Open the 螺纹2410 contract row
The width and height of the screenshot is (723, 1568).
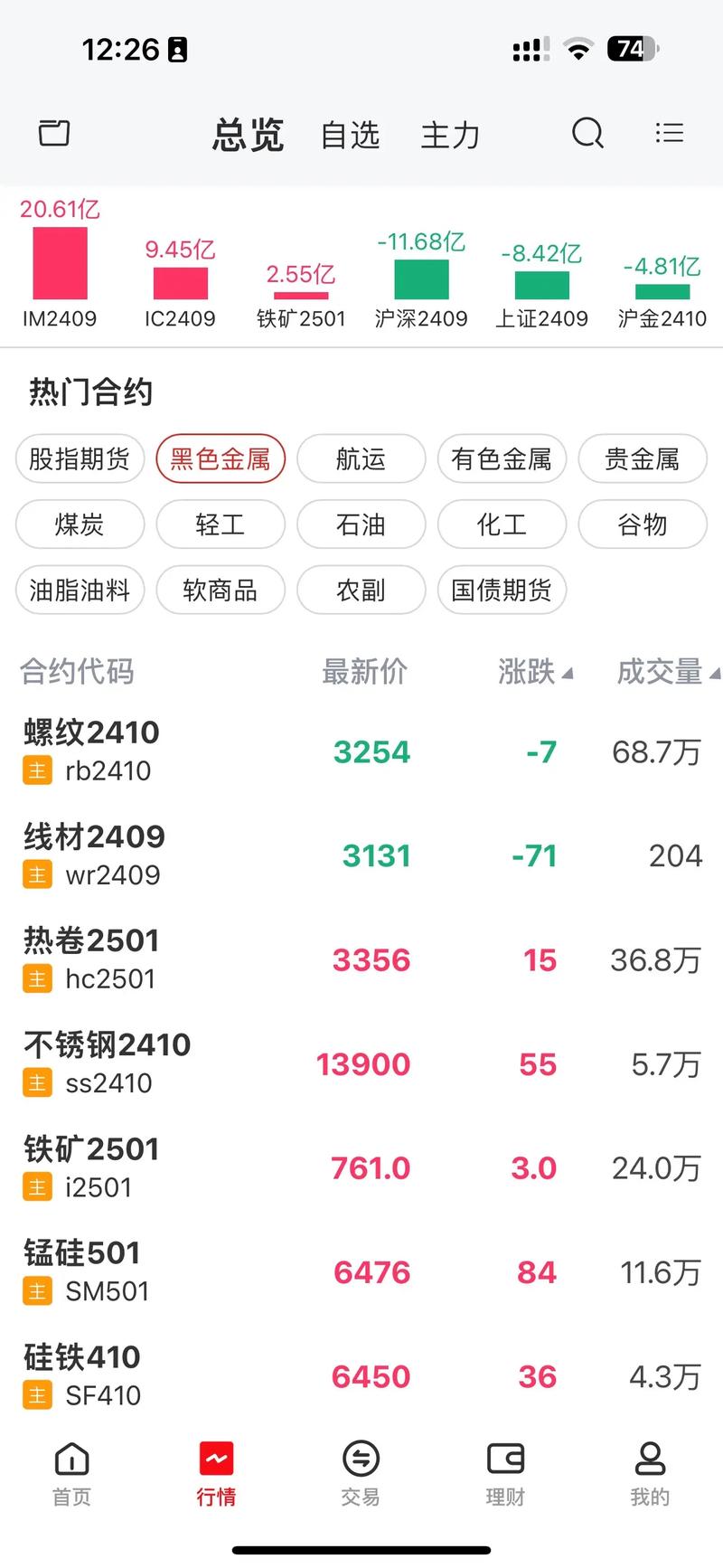[361, 751]
